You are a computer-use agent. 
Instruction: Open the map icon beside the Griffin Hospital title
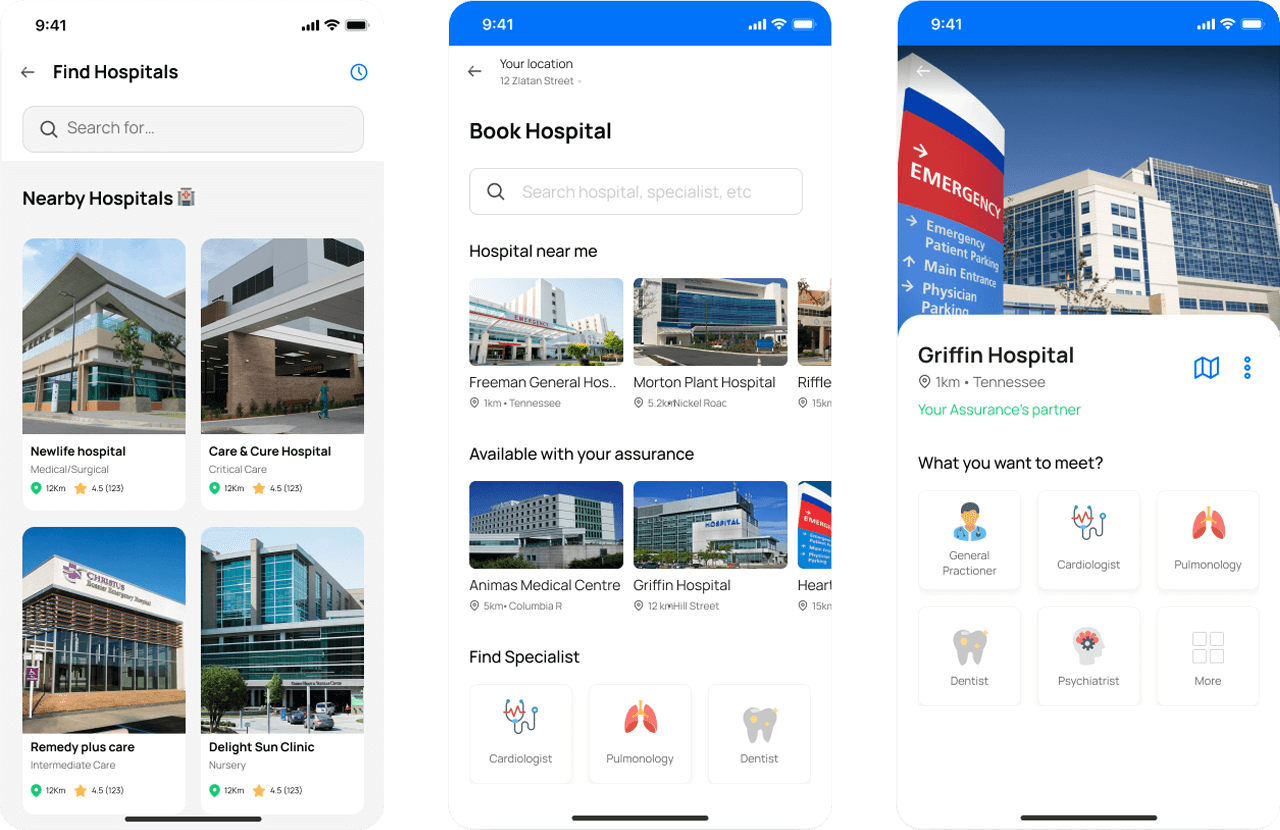(x=1207, y=368)
